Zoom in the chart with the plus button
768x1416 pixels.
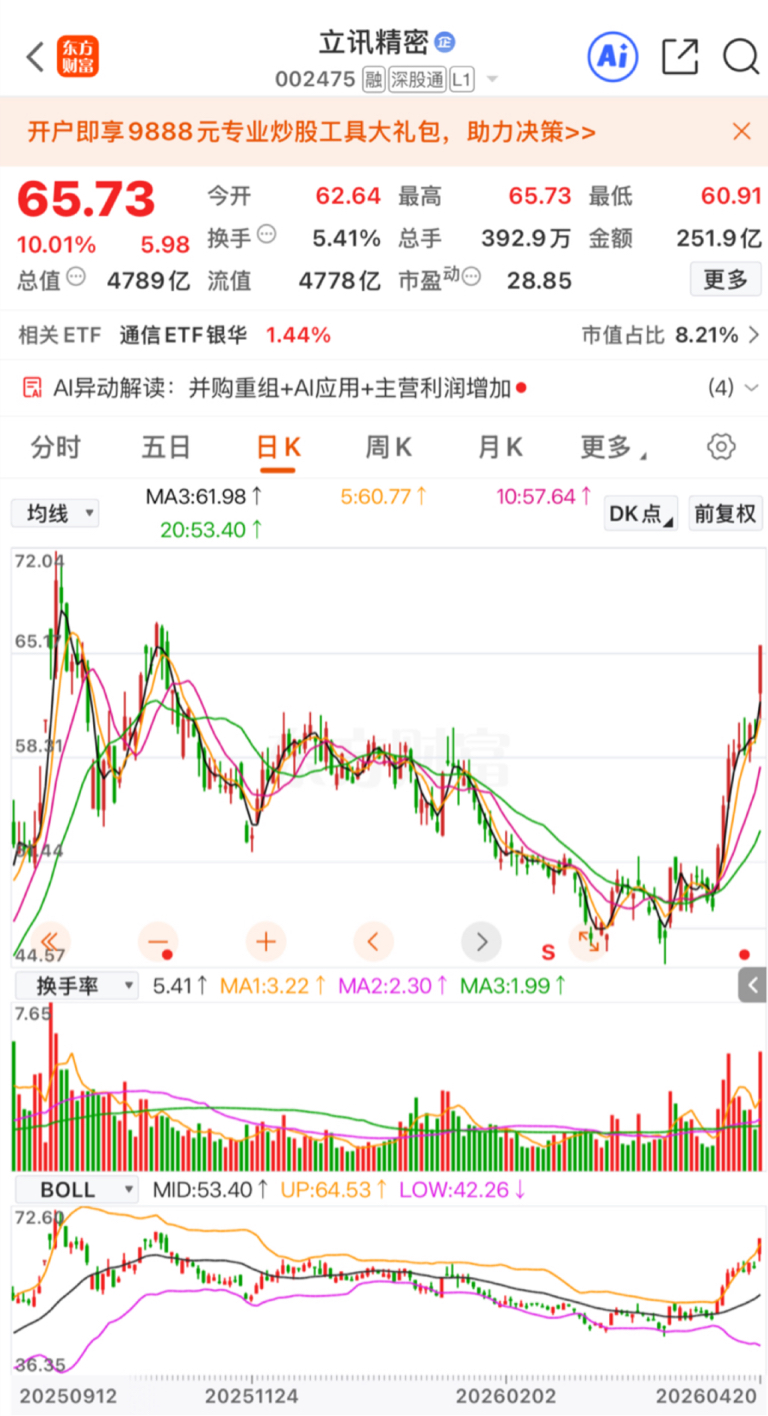[265, 941]
